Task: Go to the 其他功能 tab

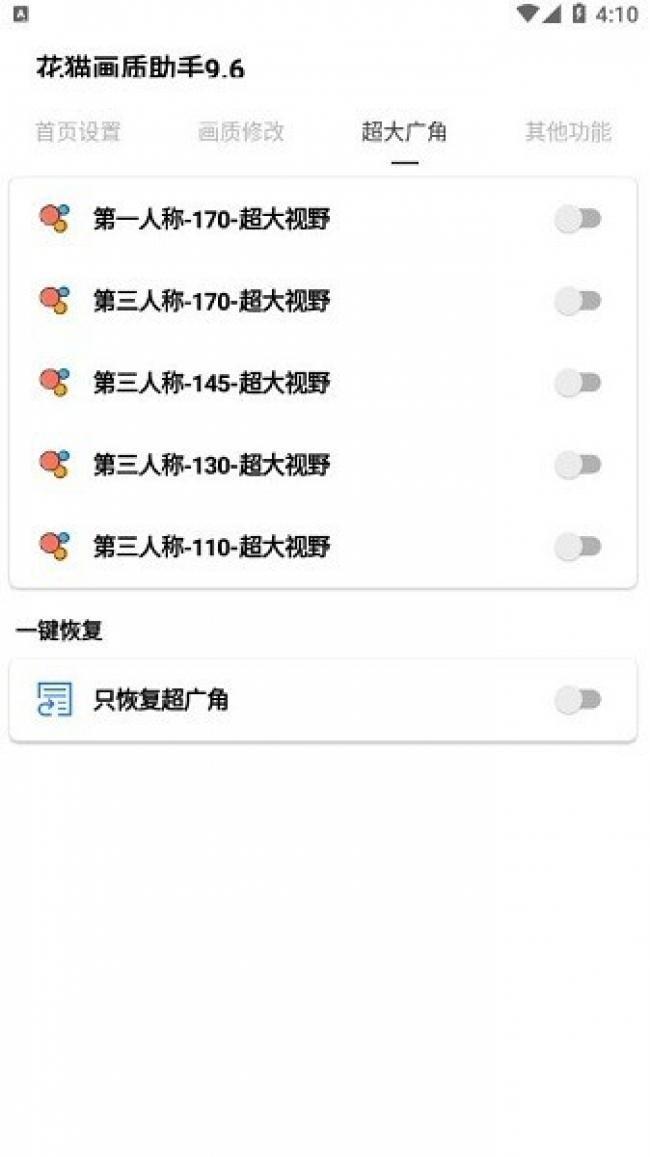Action: point(568,132)
